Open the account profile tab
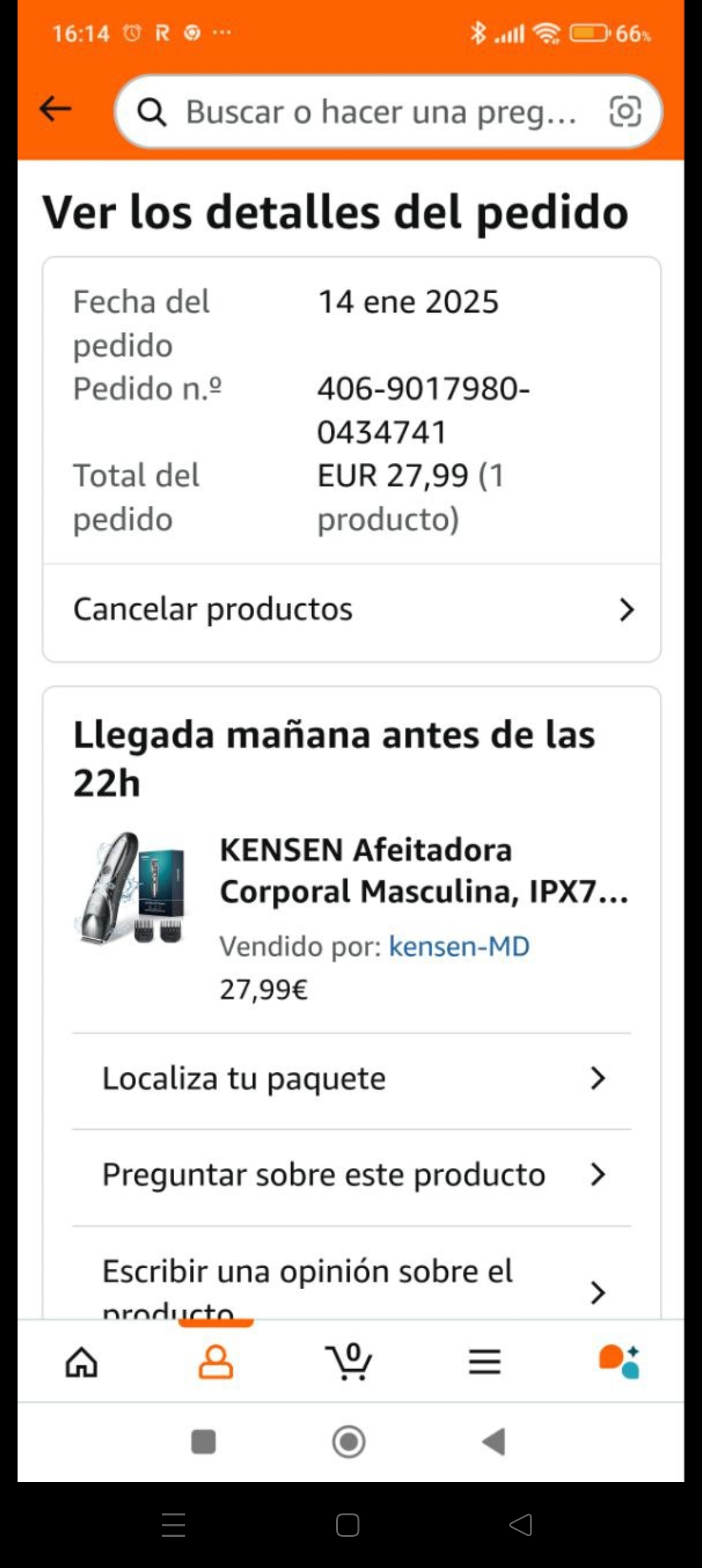 pyautogui.click(x=216, y=1362)
